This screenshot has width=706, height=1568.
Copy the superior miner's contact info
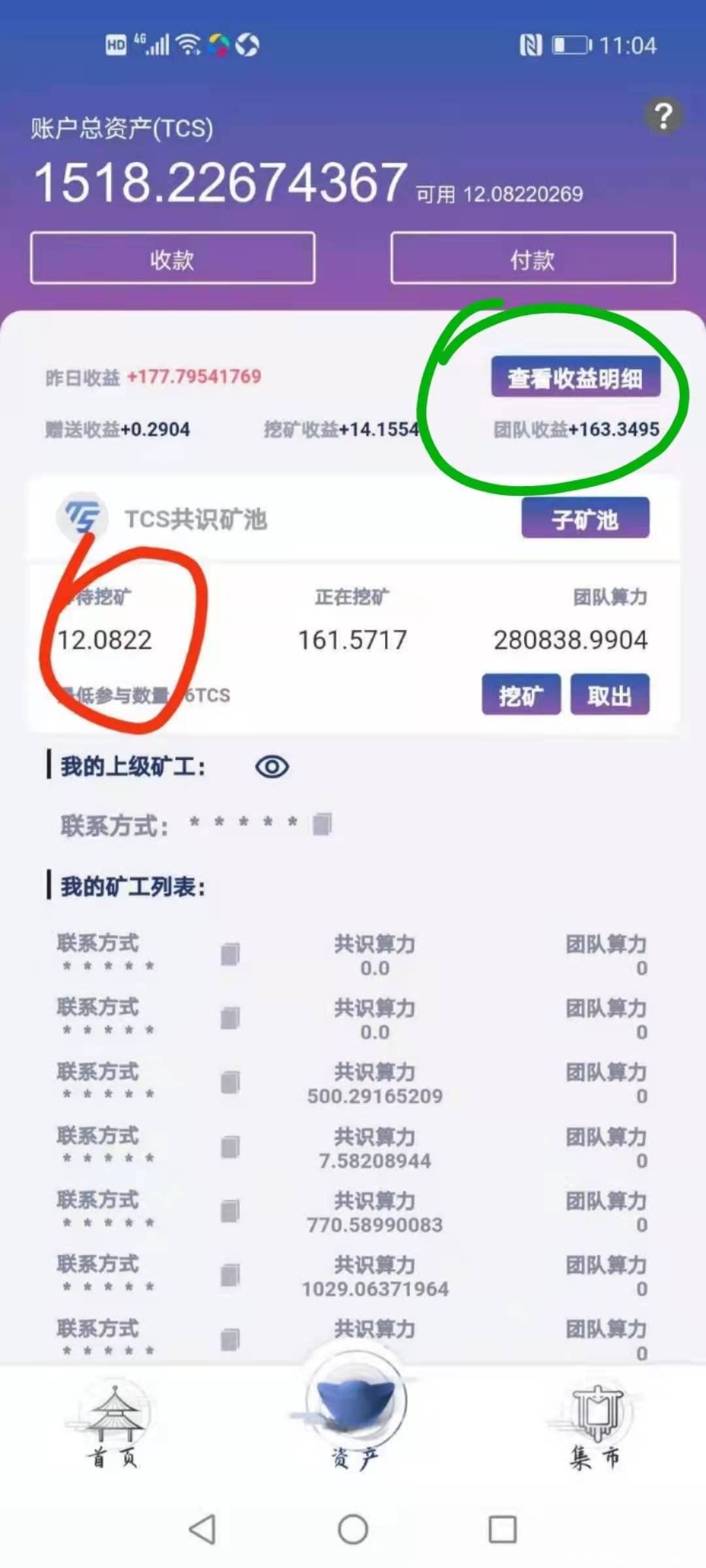322,824
